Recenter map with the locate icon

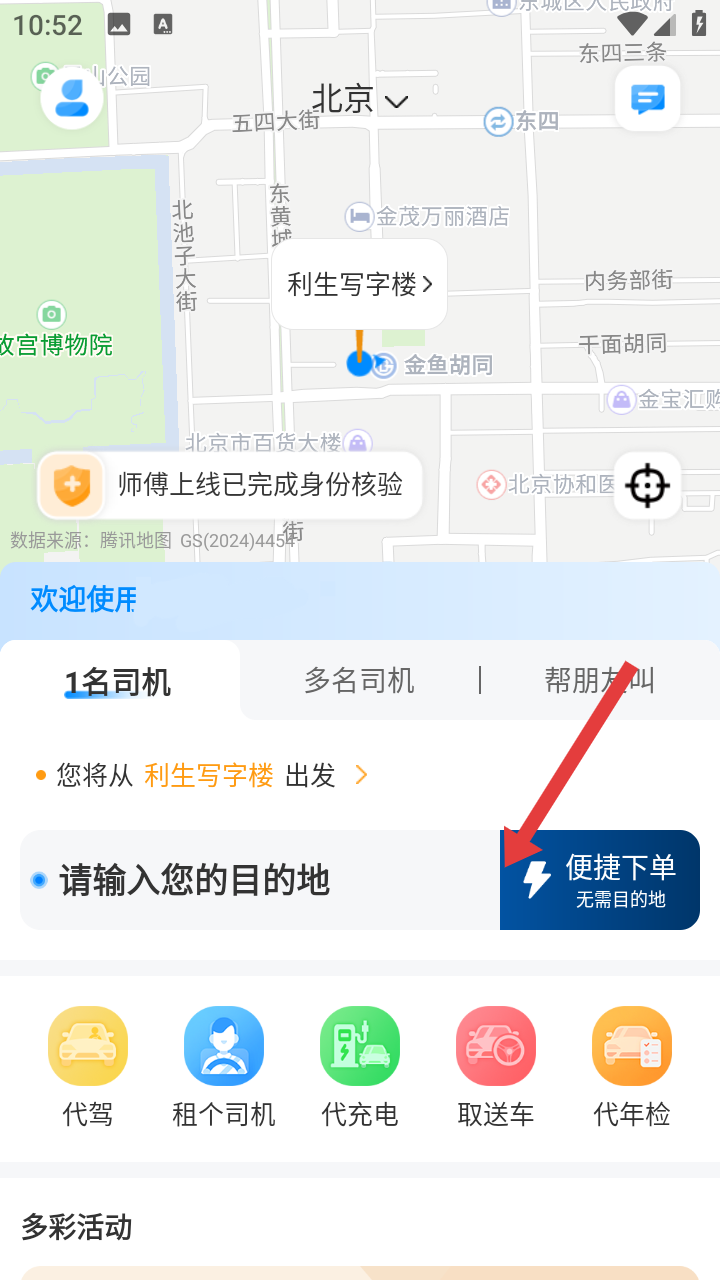click(647, 486)
